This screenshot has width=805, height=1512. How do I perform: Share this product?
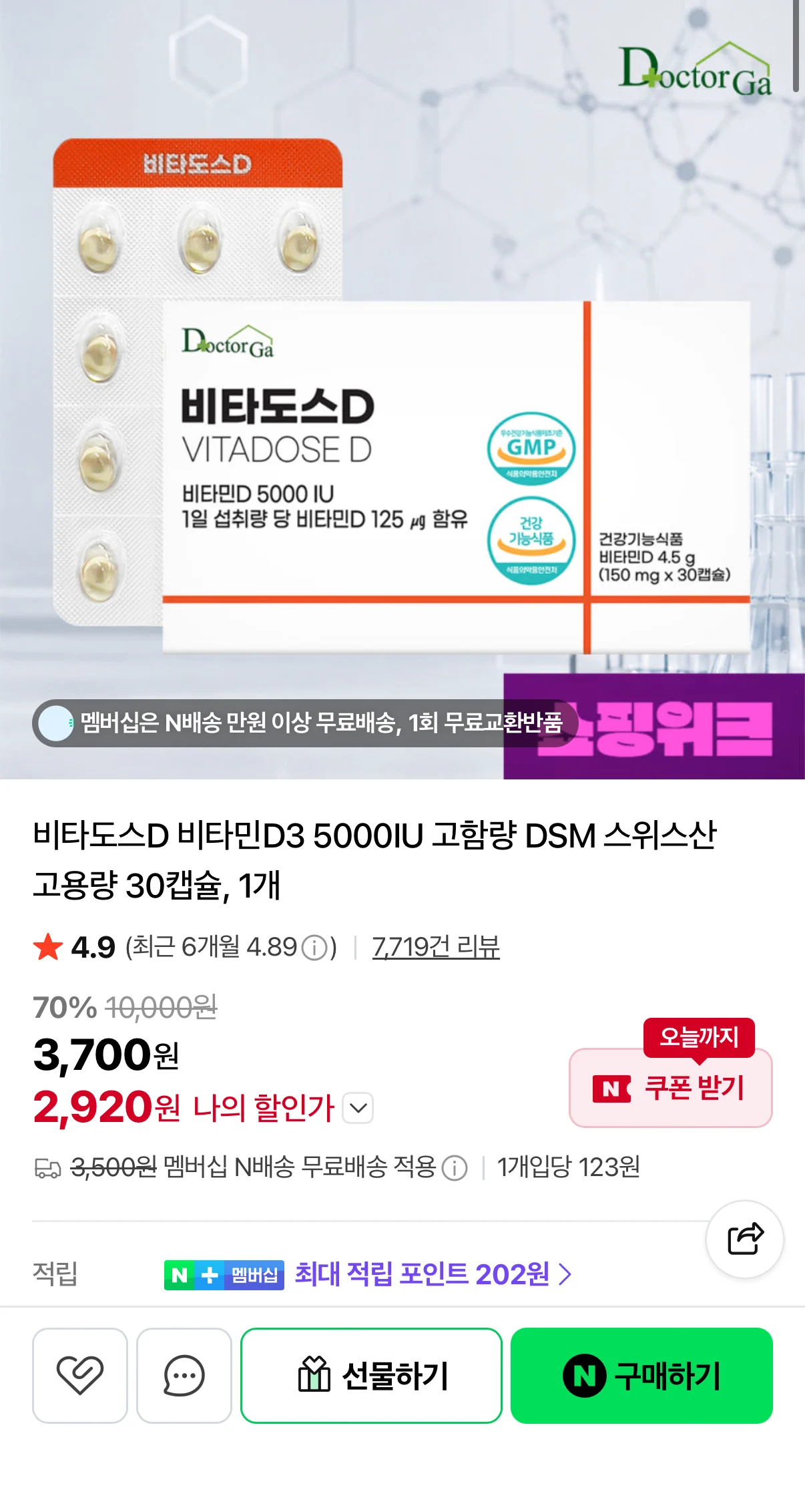point(745,1239)
